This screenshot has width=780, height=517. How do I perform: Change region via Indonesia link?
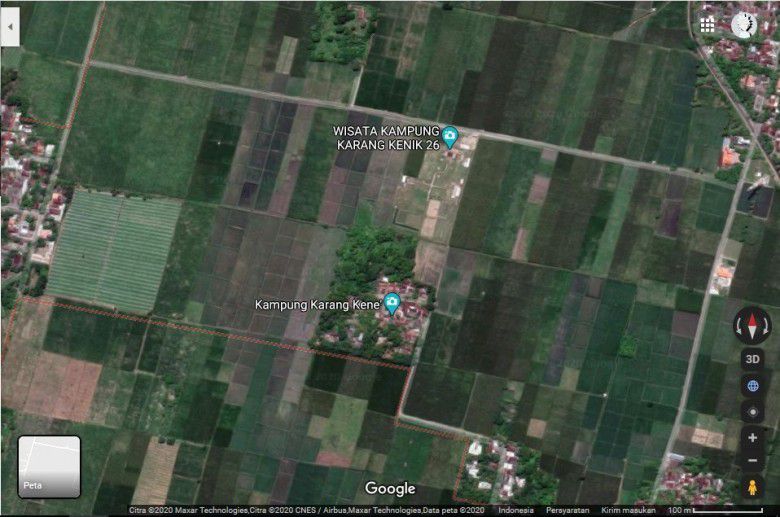coord(515,510)
